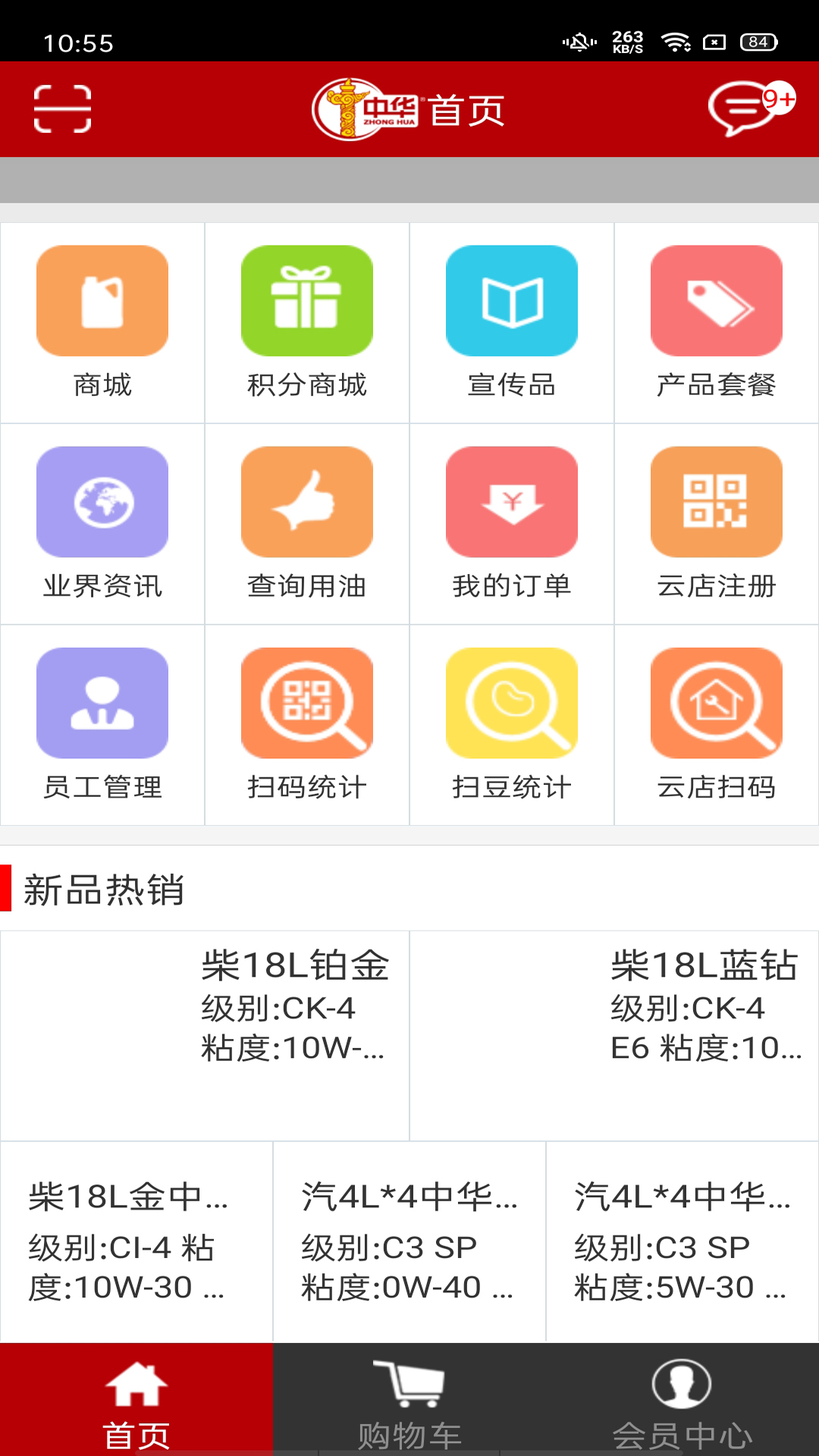Open messages with the 9+ badge
Viewport: 819px width, 1456px height.
click(x=751, y=108)
